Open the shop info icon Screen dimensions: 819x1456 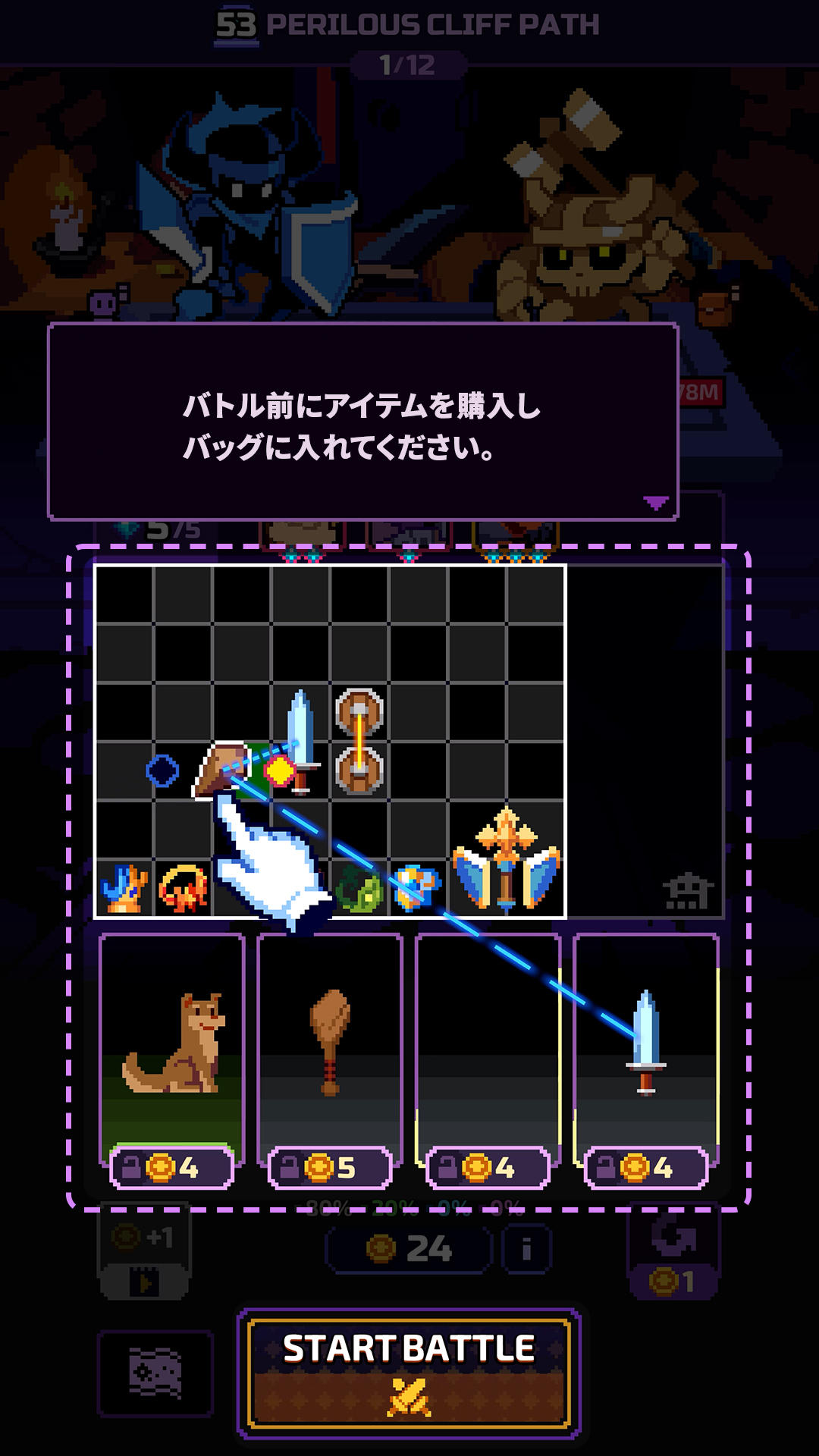(x=526, y=1249)
